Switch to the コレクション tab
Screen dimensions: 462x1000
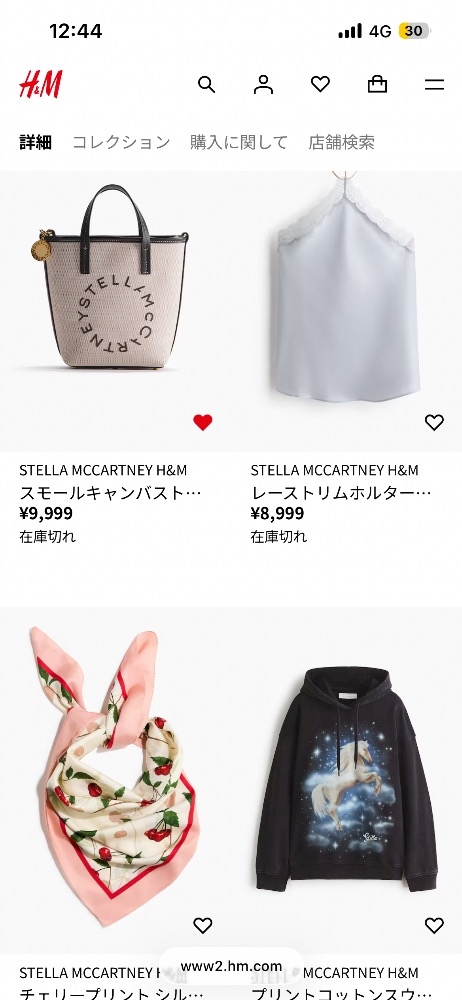tap(121, 142)
